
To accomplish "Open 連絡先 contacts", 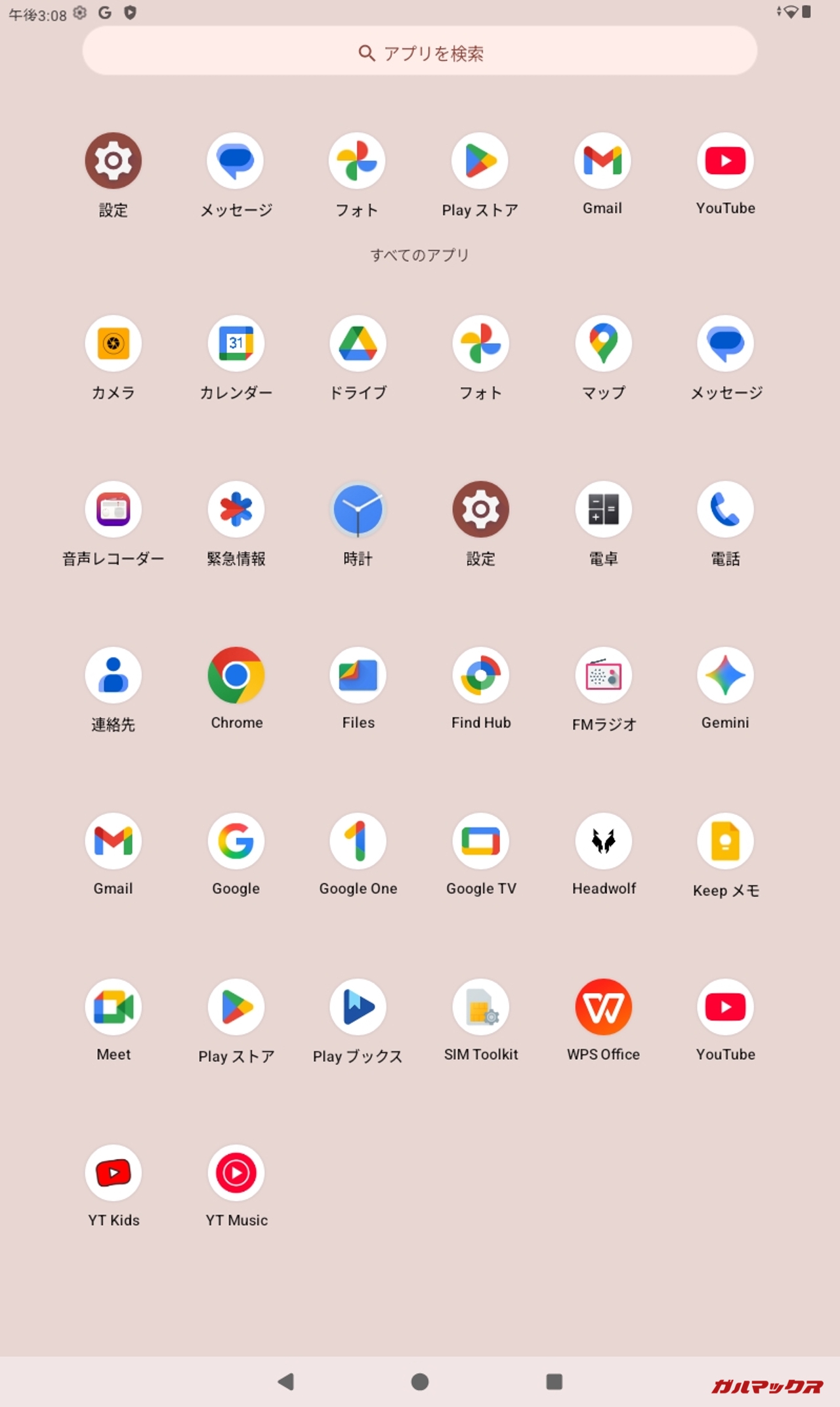I will pyautogui.click(x=113, y=675).
